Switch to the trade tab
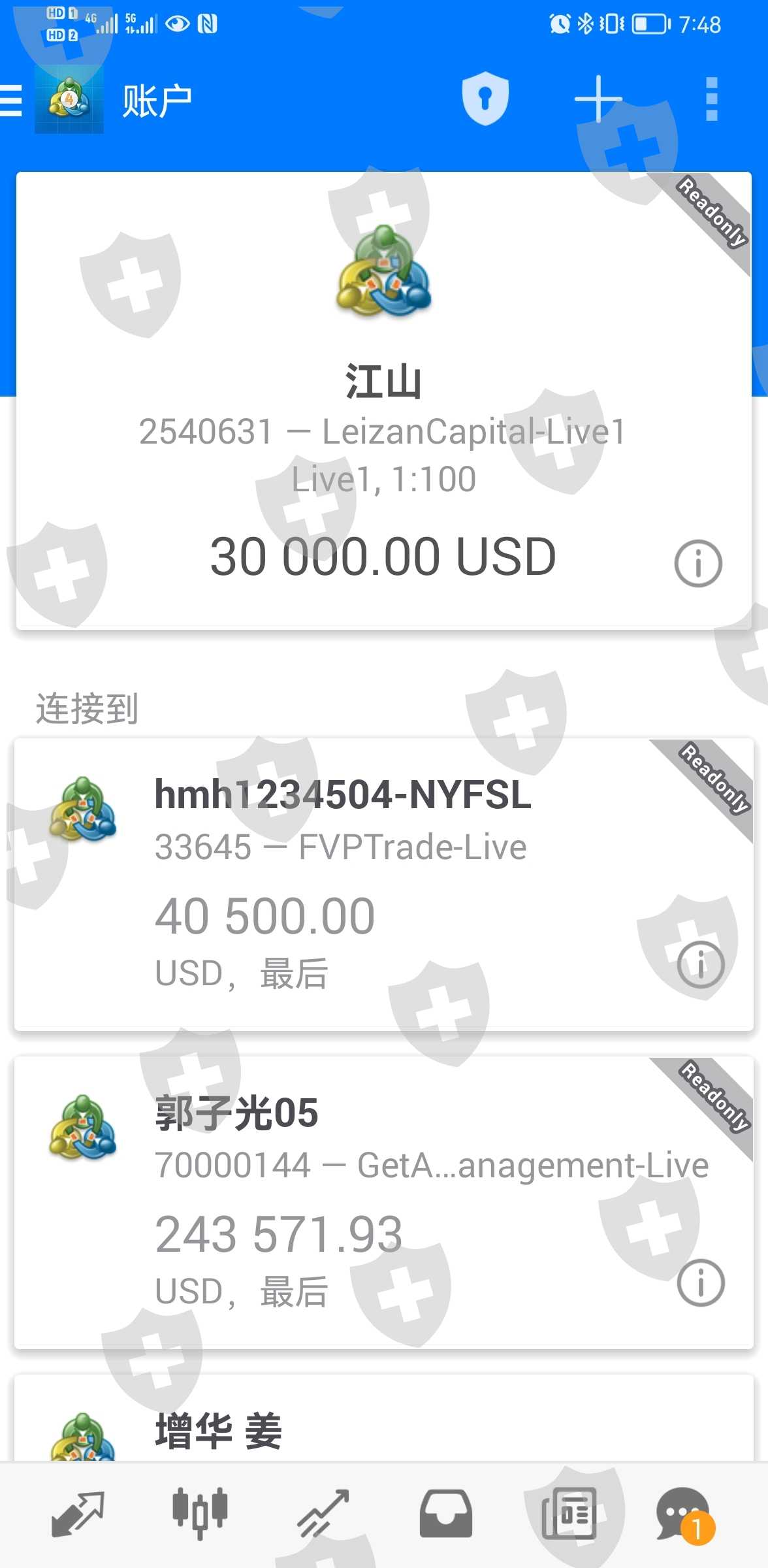Image resolution: width=768 pixels, height=1568 pixels. [323, 1514]
